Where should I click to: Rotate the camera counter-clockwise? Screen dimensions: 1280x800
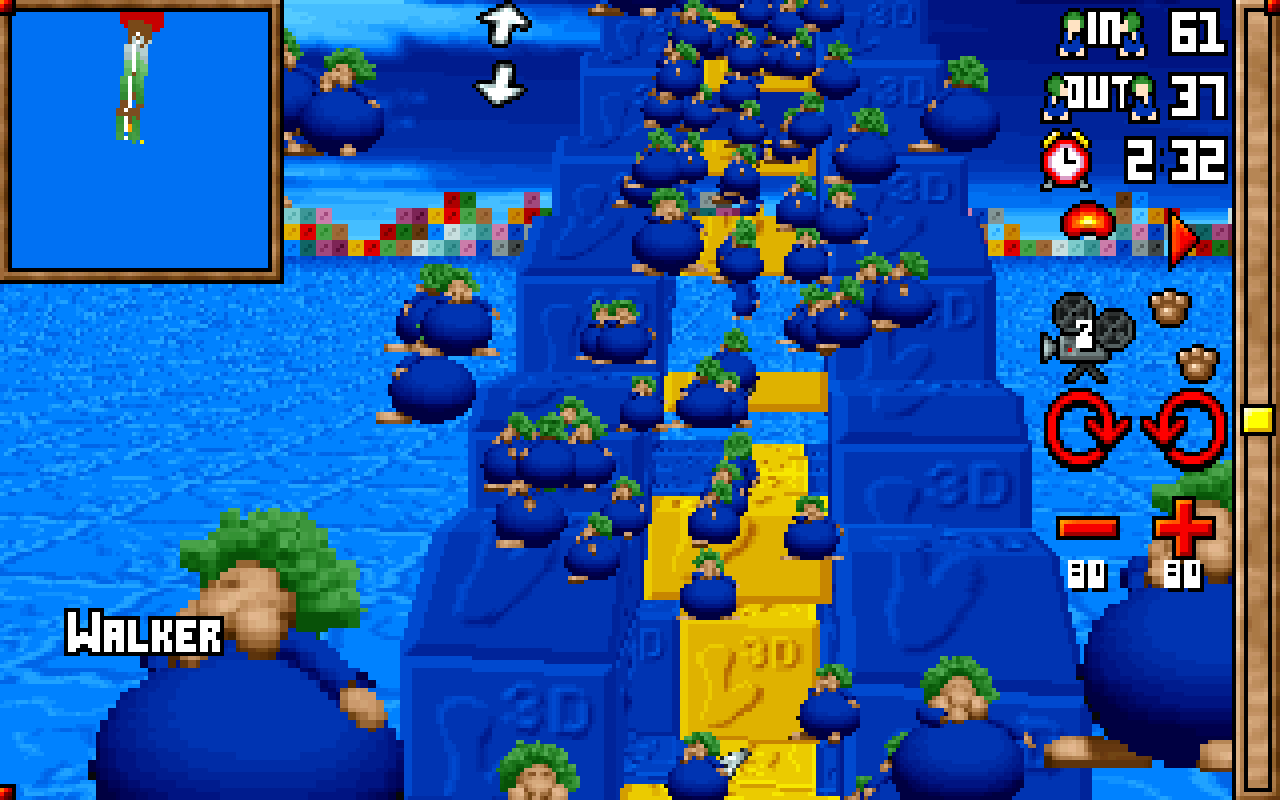click(1184, 430)
